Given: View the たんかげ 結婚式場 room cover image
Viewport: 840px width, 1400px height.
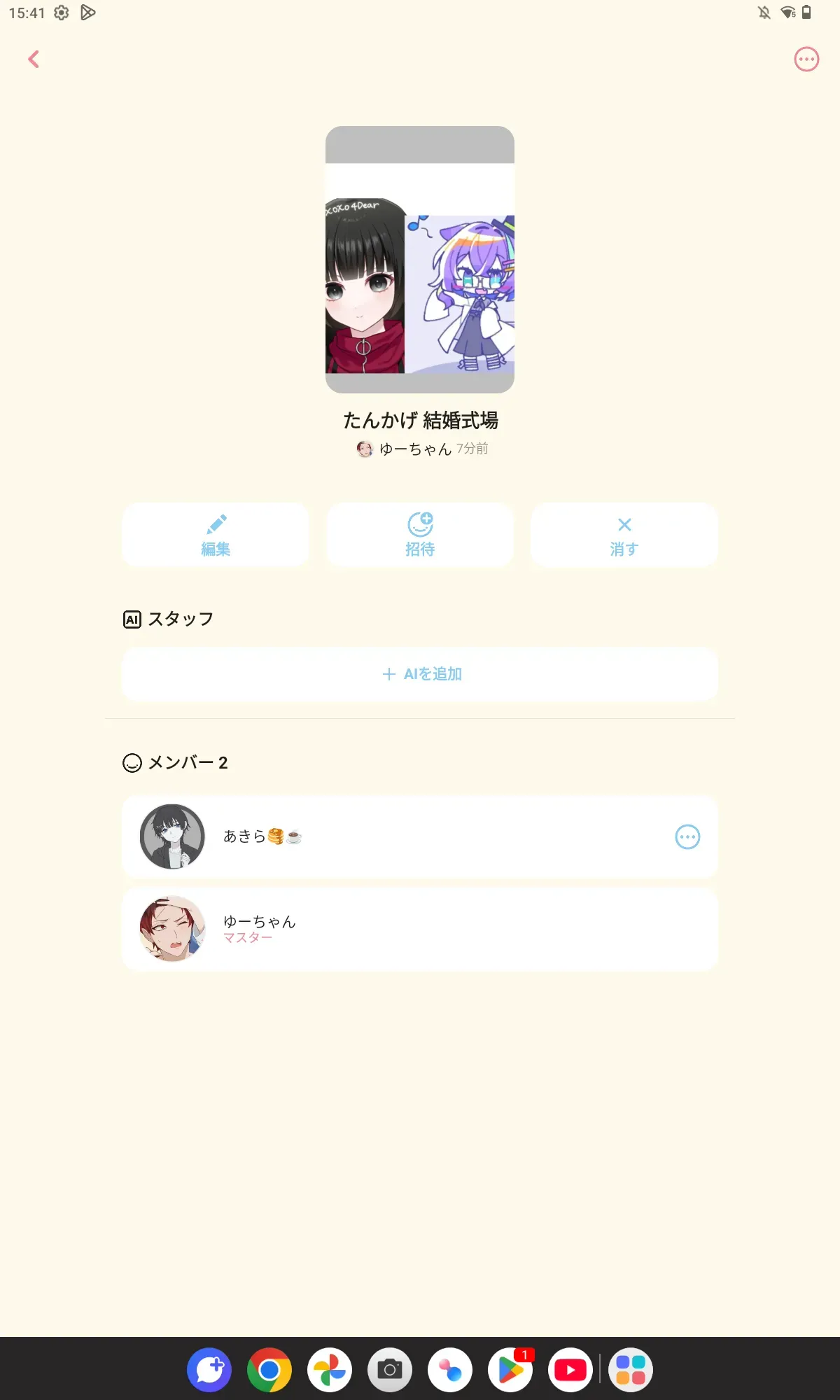Looking at the screenshot, I should pyautogui.click(x=420, y=260).
